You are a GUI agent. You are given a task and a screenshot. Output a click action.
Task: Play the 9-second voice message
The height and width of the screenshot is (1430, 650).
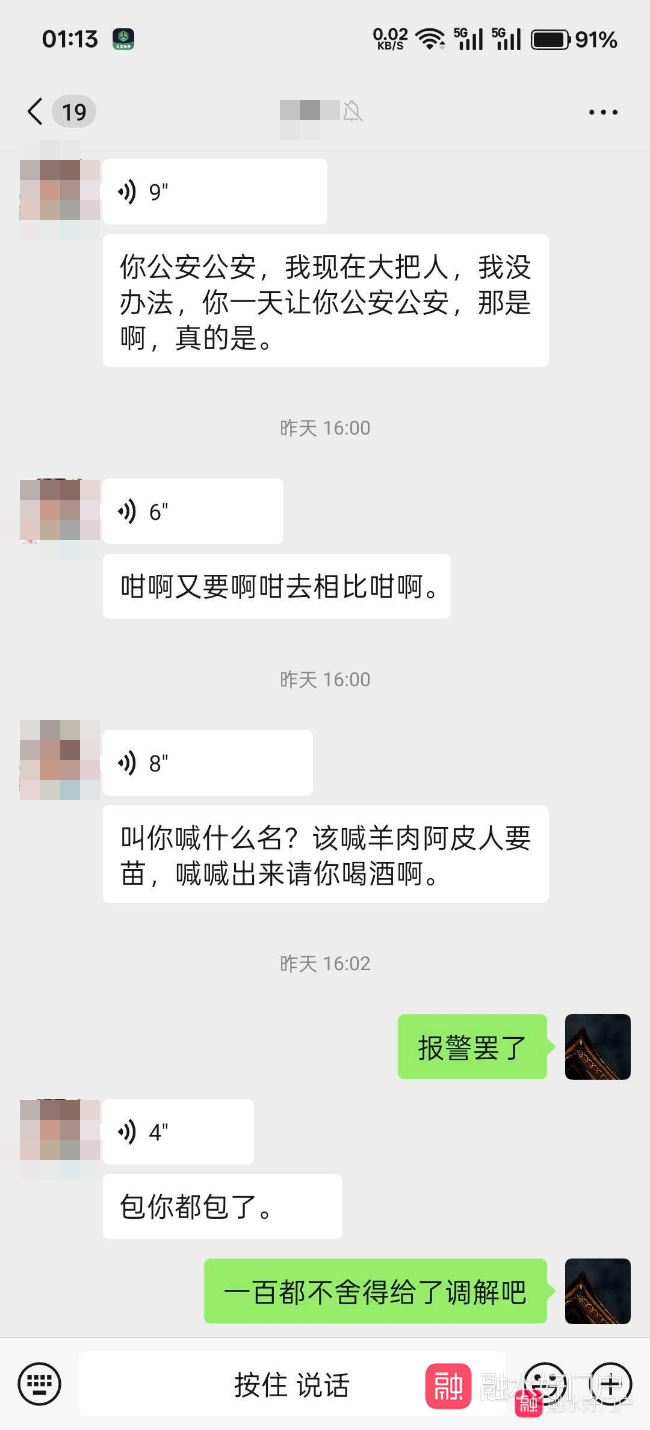click(x=214, y=192)
